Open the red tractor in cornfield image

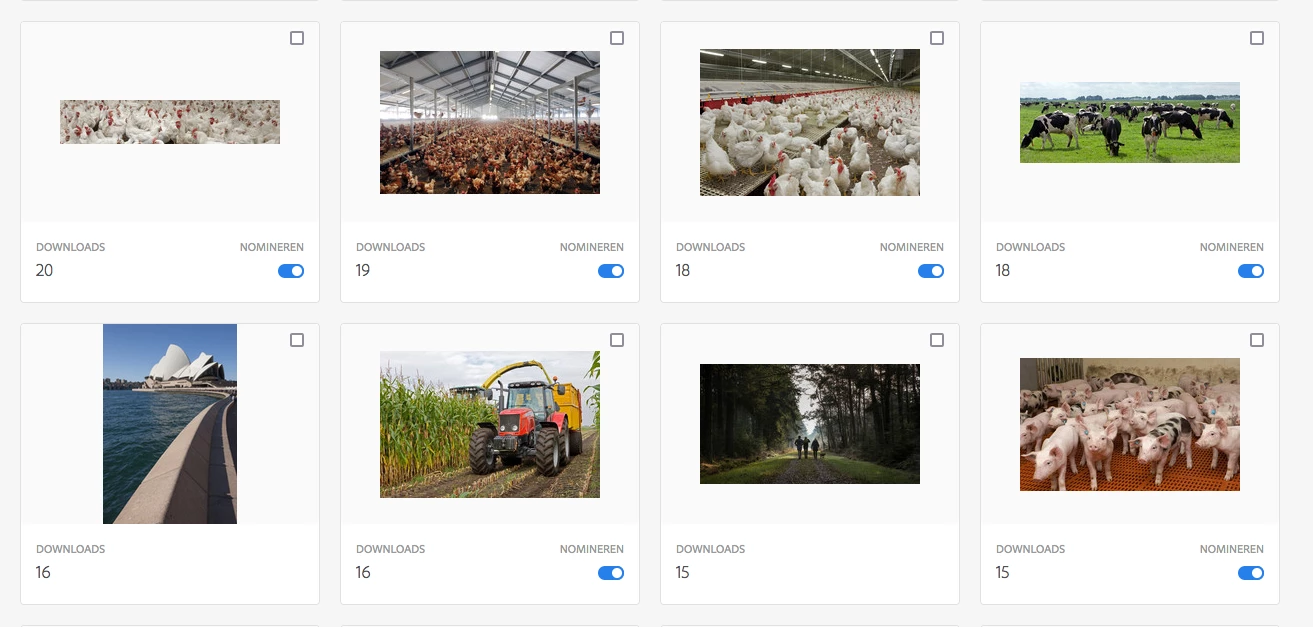[x=489, y=424]
